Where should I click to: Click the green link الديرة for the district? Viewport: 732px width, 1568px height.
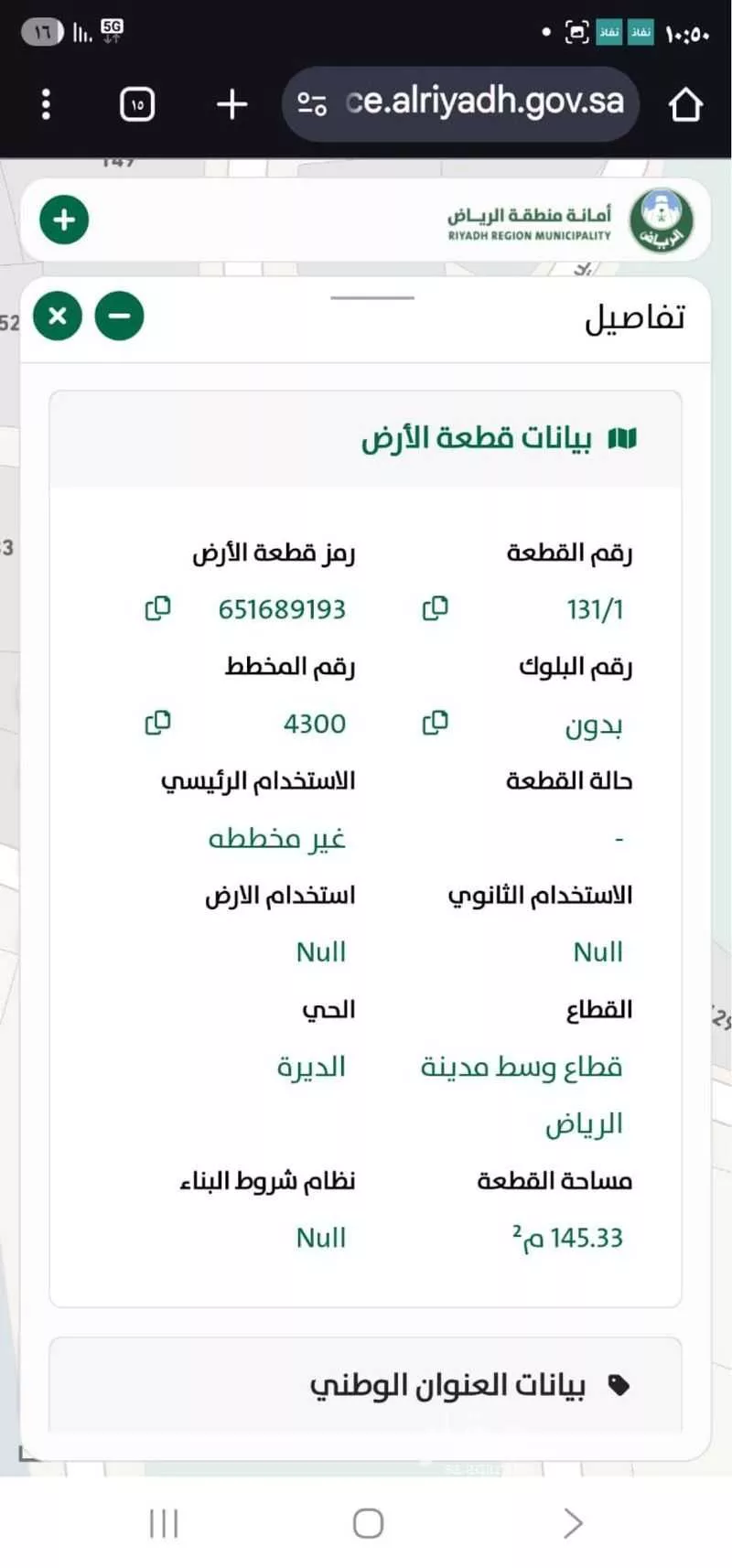coord(312,1066)
